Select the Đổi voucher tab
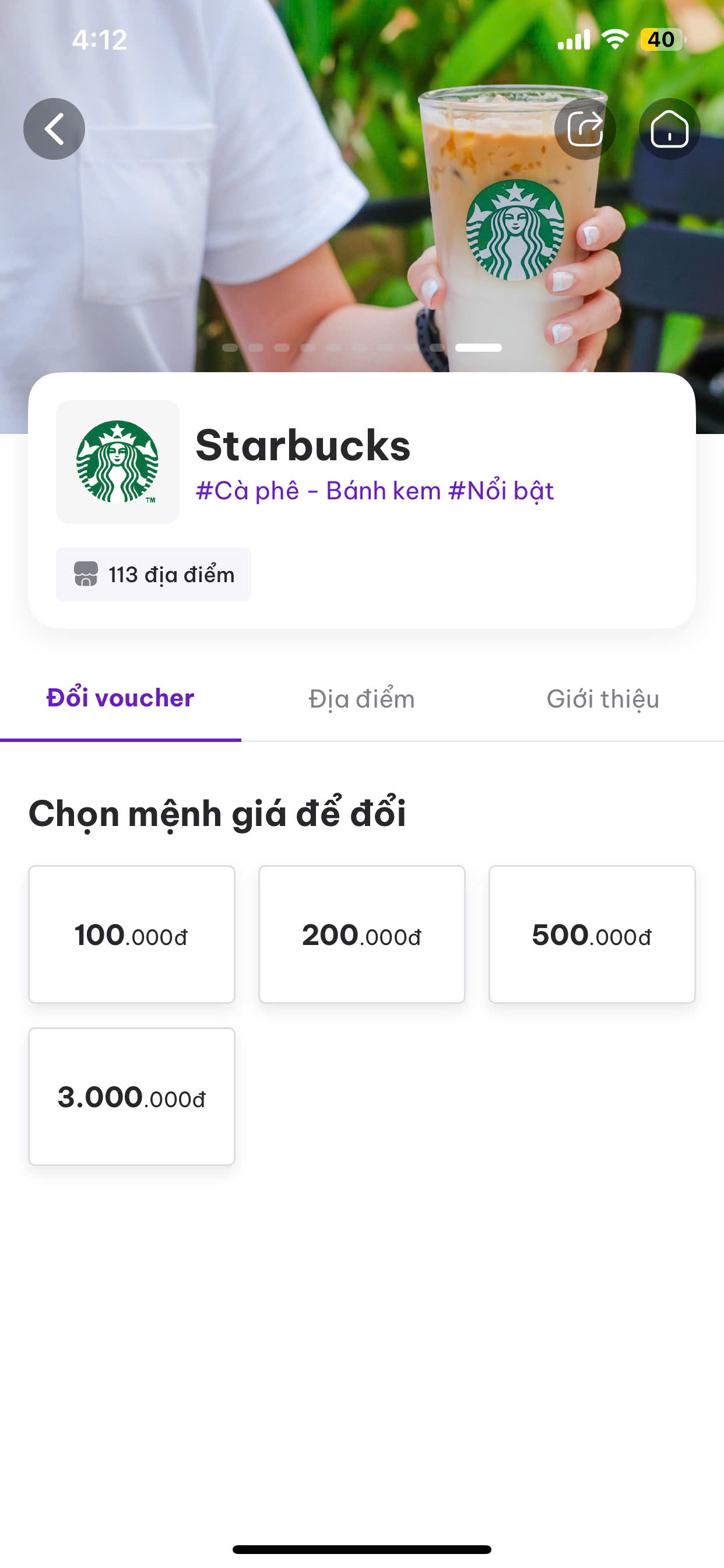The width and height of the screenshot is (724, 1568). (x=121, y=698)
